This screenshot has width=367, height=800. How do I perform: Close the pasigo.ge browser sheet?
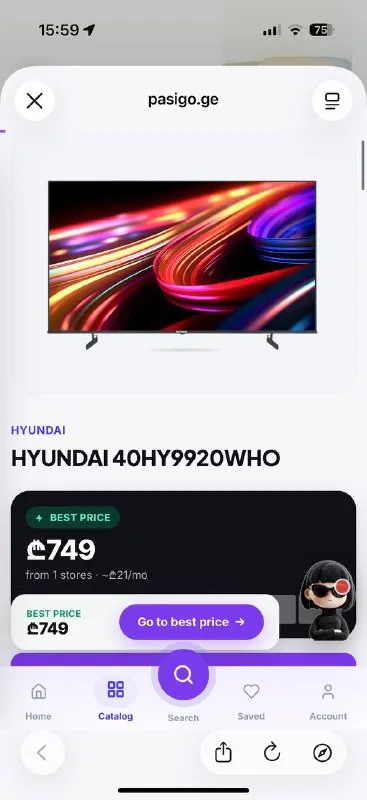34,101
